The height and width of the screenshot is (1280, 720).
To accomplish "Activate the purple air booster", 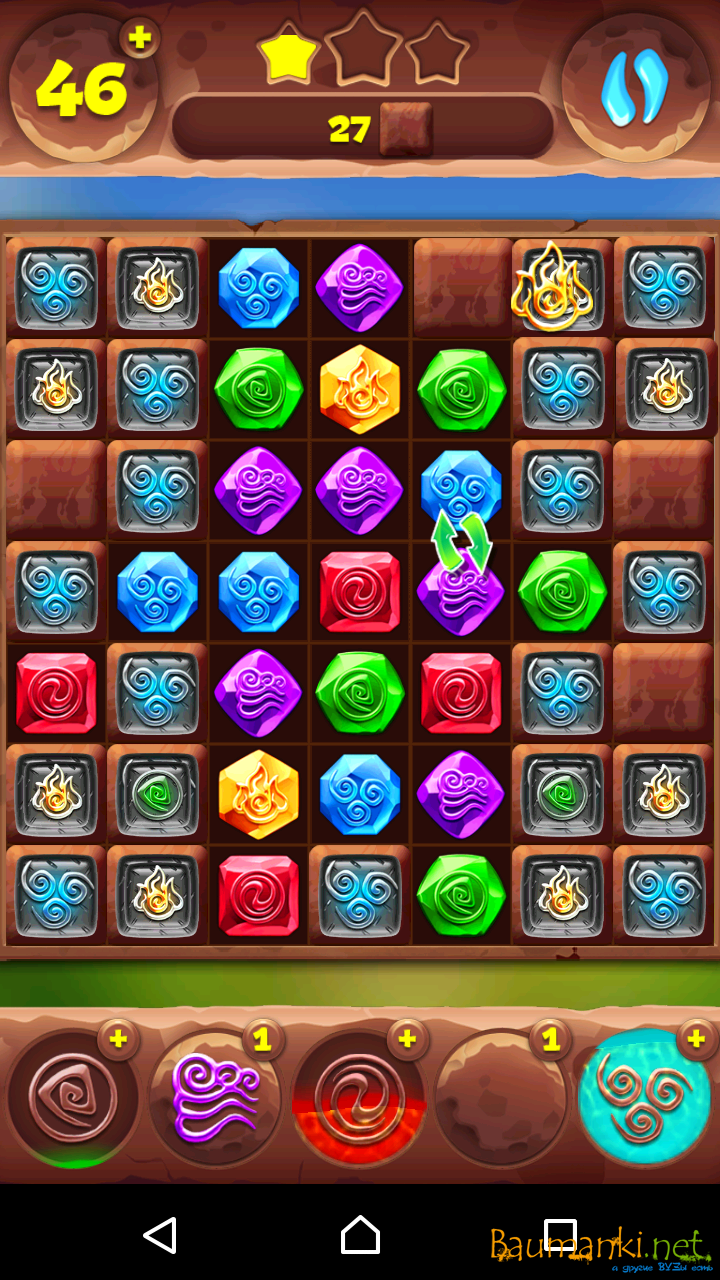I will tap(216, 1097).
